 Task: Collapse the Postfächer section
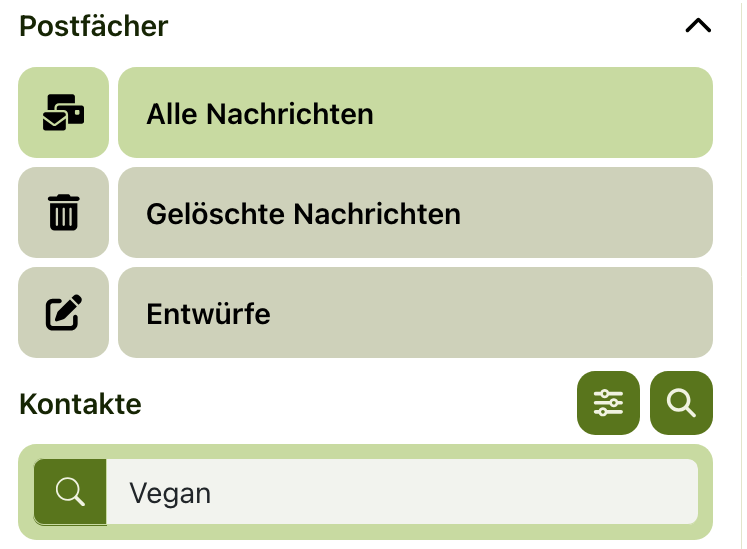point(697,27)
